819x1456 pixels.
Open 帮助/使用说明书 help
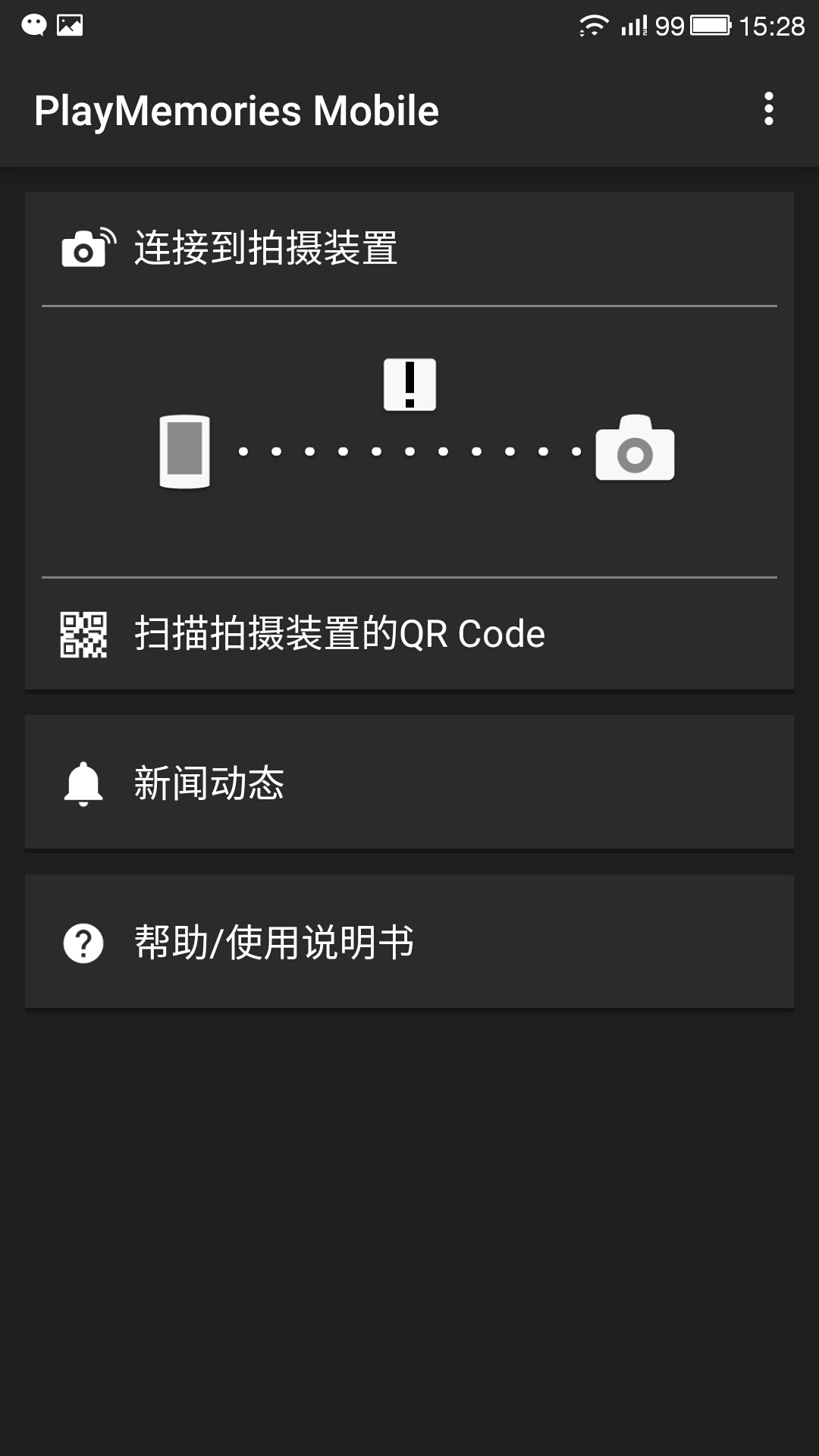409,941
